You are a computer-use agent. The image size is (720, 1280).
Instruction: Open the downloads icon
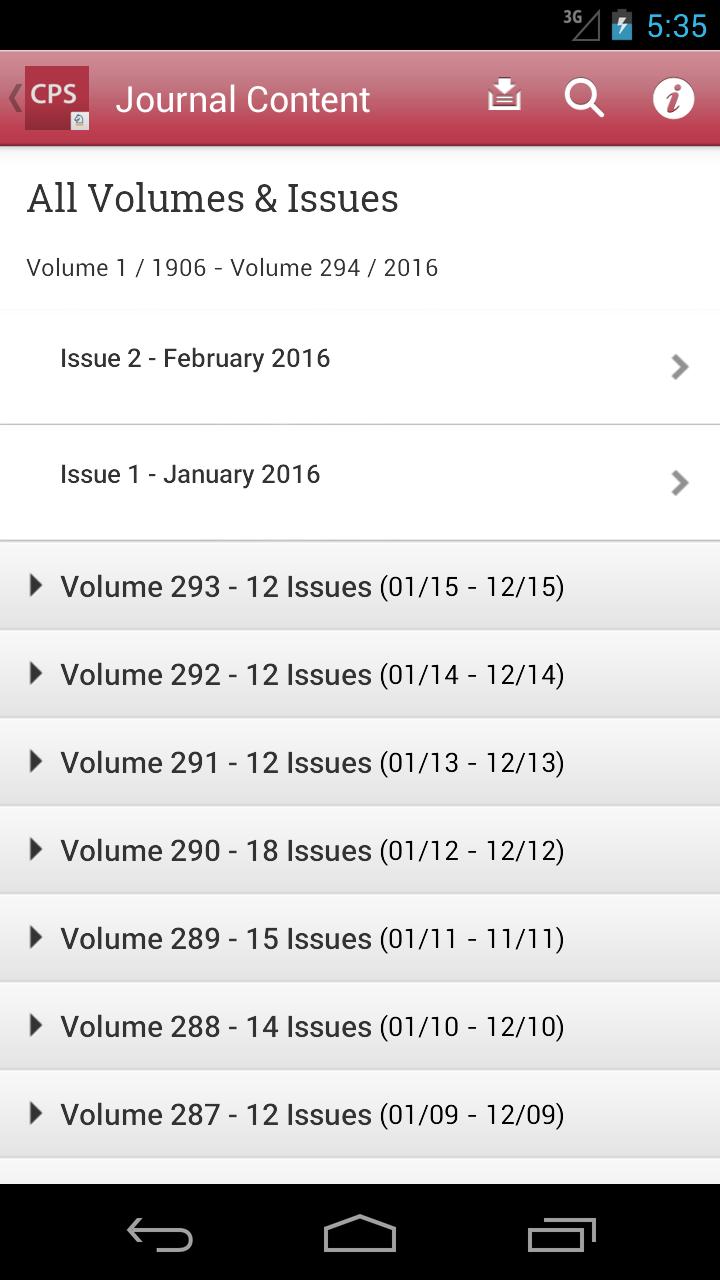coord(504,97)
